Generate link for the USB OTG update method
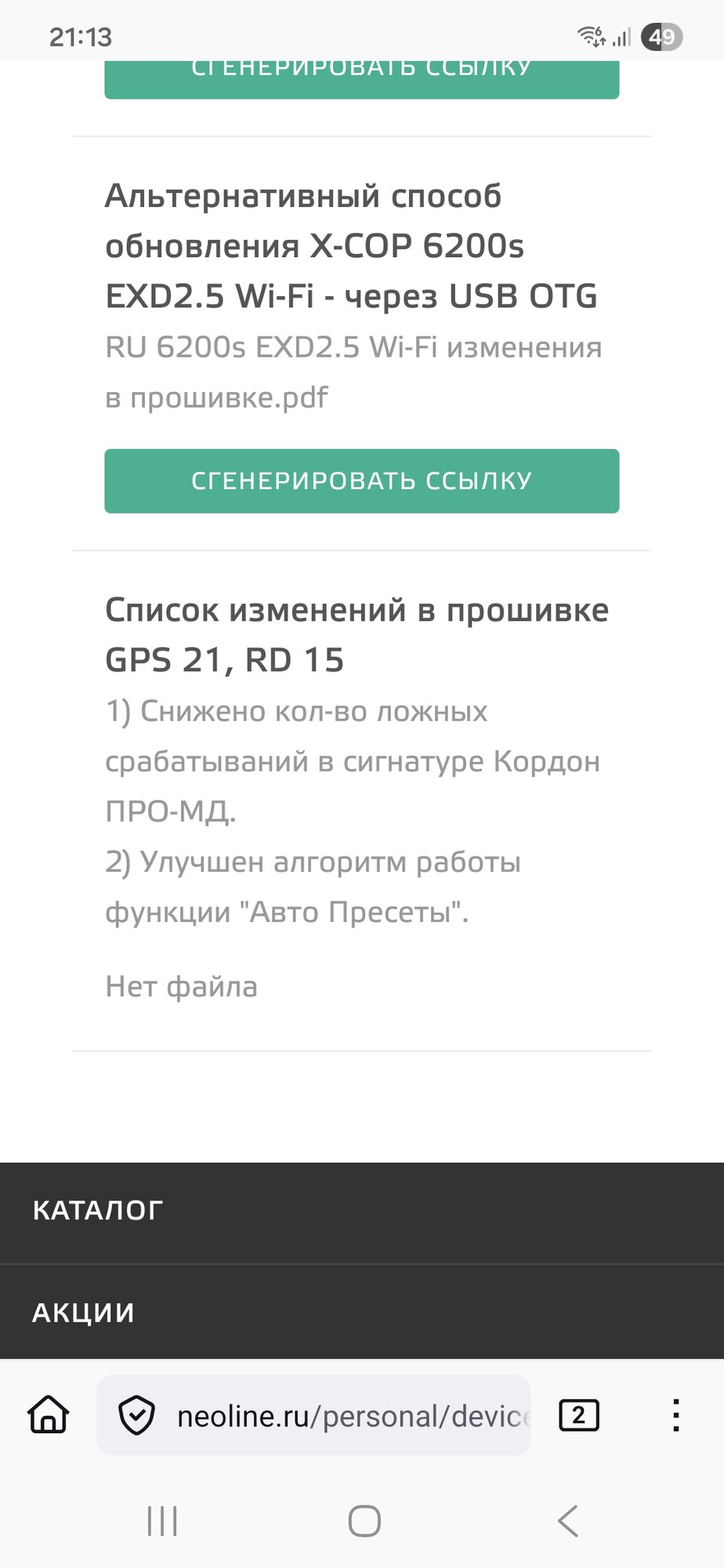The image size is (724, 1568). click(361, 481)
